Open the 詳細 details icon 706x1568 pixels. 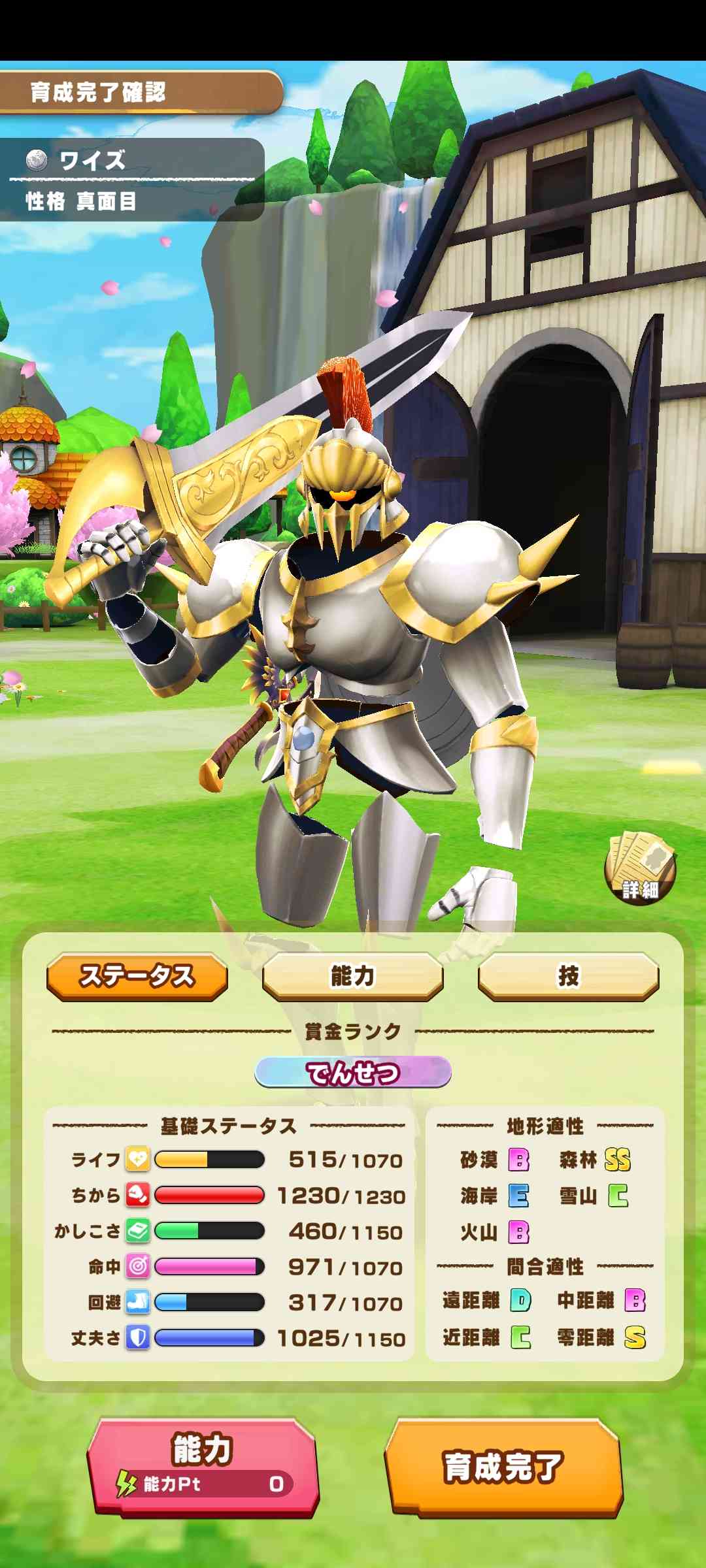640,869
